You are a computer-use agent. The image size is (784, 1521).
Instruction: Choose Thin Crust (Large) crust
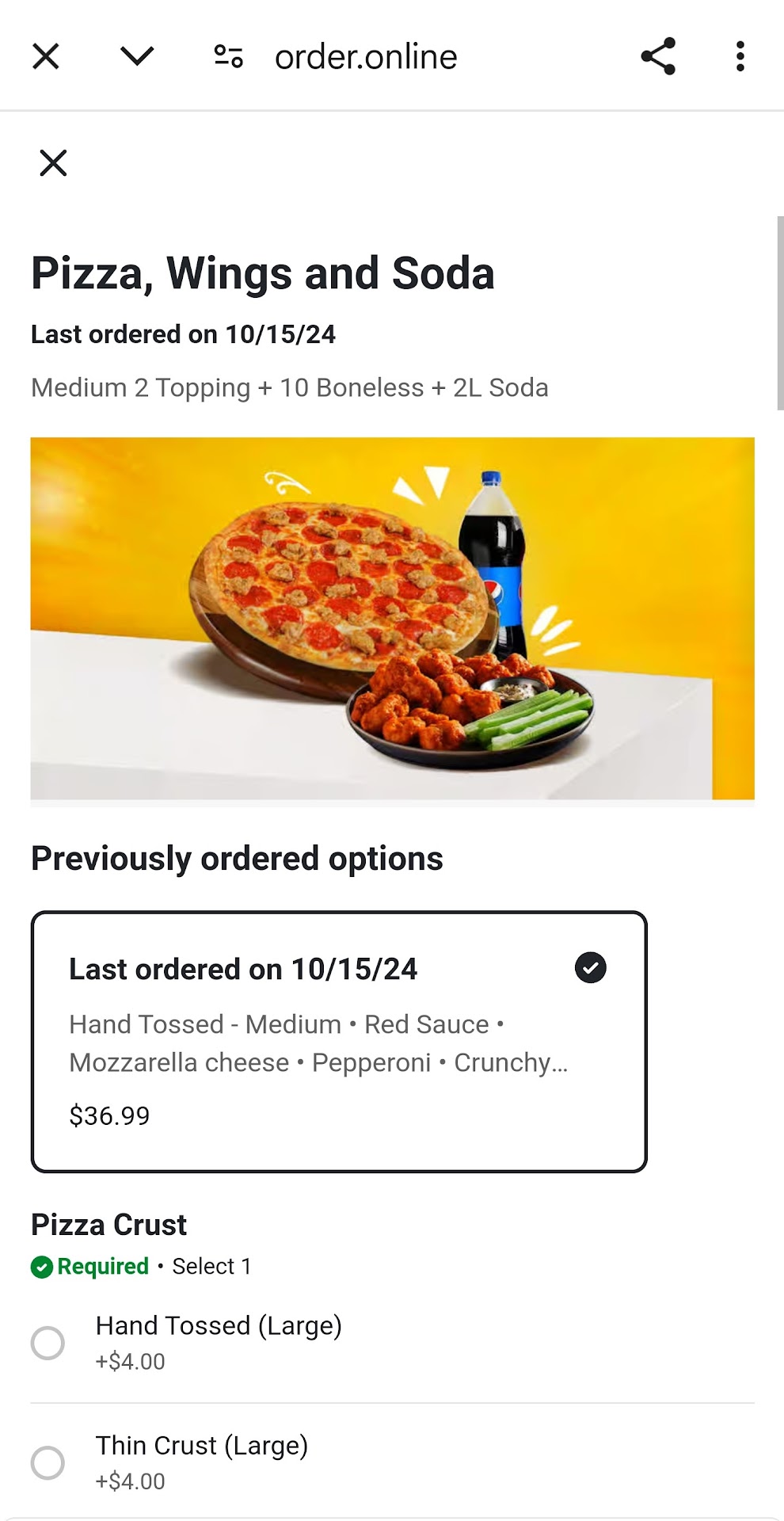tap(48, 1462)
